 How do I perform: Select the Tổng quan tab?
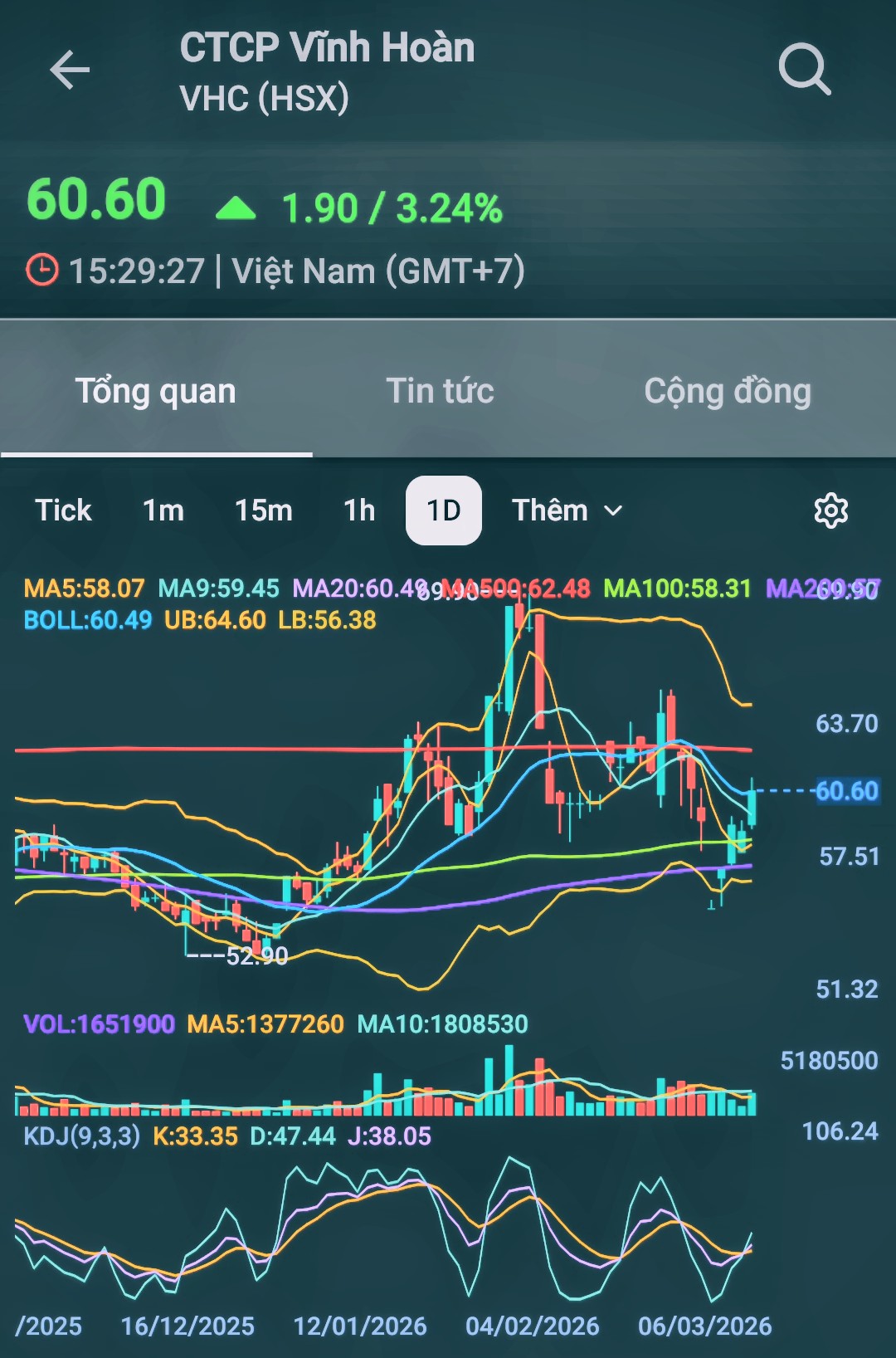pos(156,391)
